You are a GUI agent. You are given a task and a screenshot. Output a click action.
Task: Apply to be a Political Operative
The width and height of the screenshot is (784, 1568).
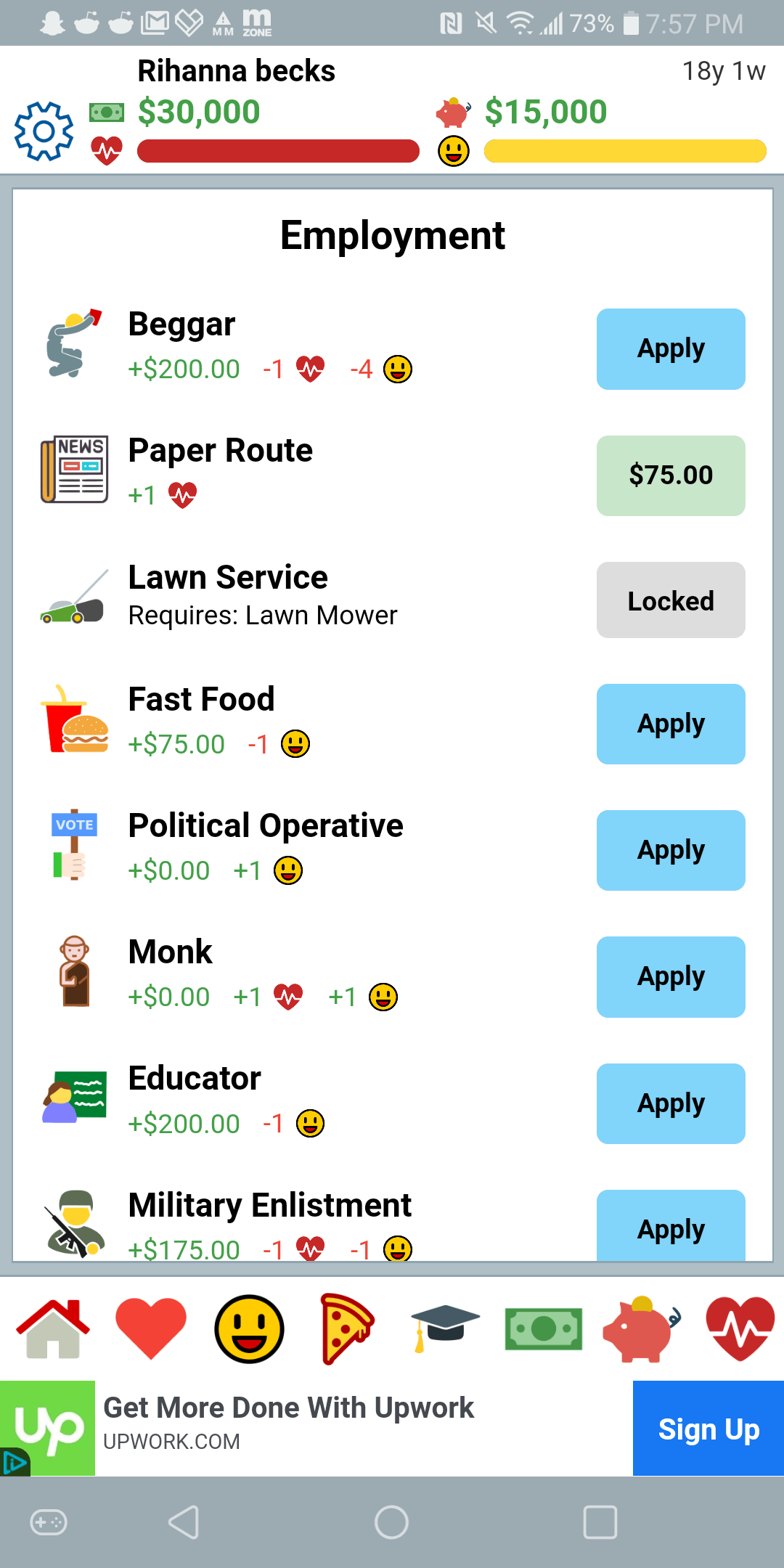click(671, 850)
